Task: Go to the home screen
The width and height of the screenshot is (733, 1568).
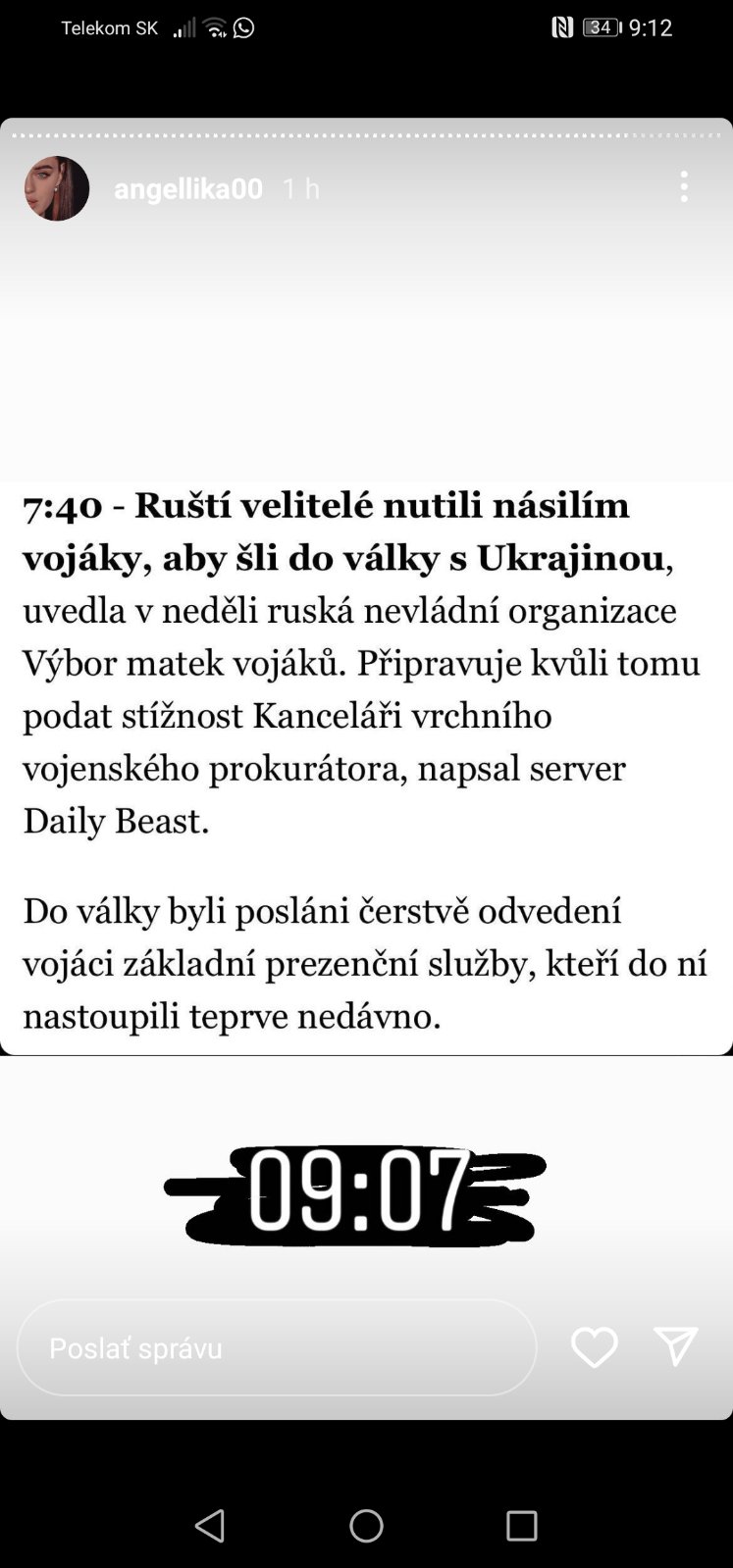Action: [366, 1525]
